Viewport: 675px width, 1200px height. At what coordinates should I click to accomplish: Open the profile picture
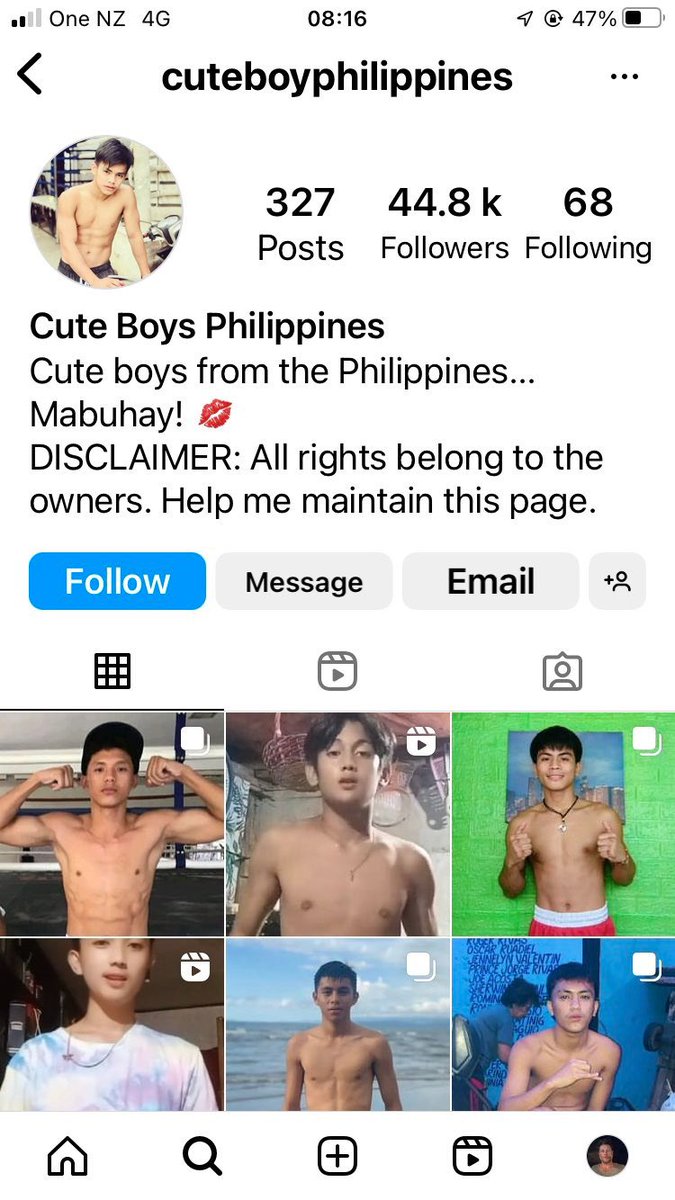pos(107,212)
